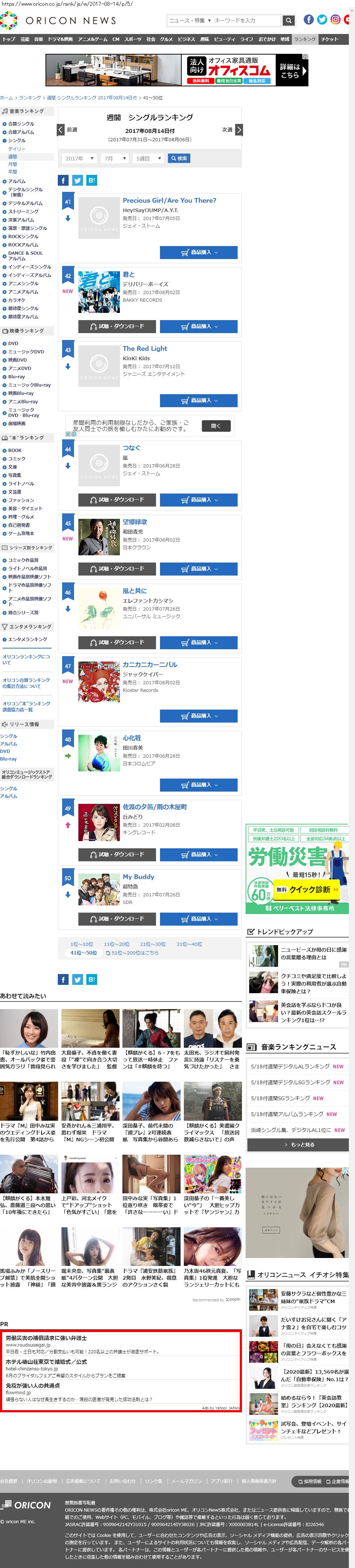Expand the 7月 month dropdown
The image size is (355, 1568).
click(114, 158)
